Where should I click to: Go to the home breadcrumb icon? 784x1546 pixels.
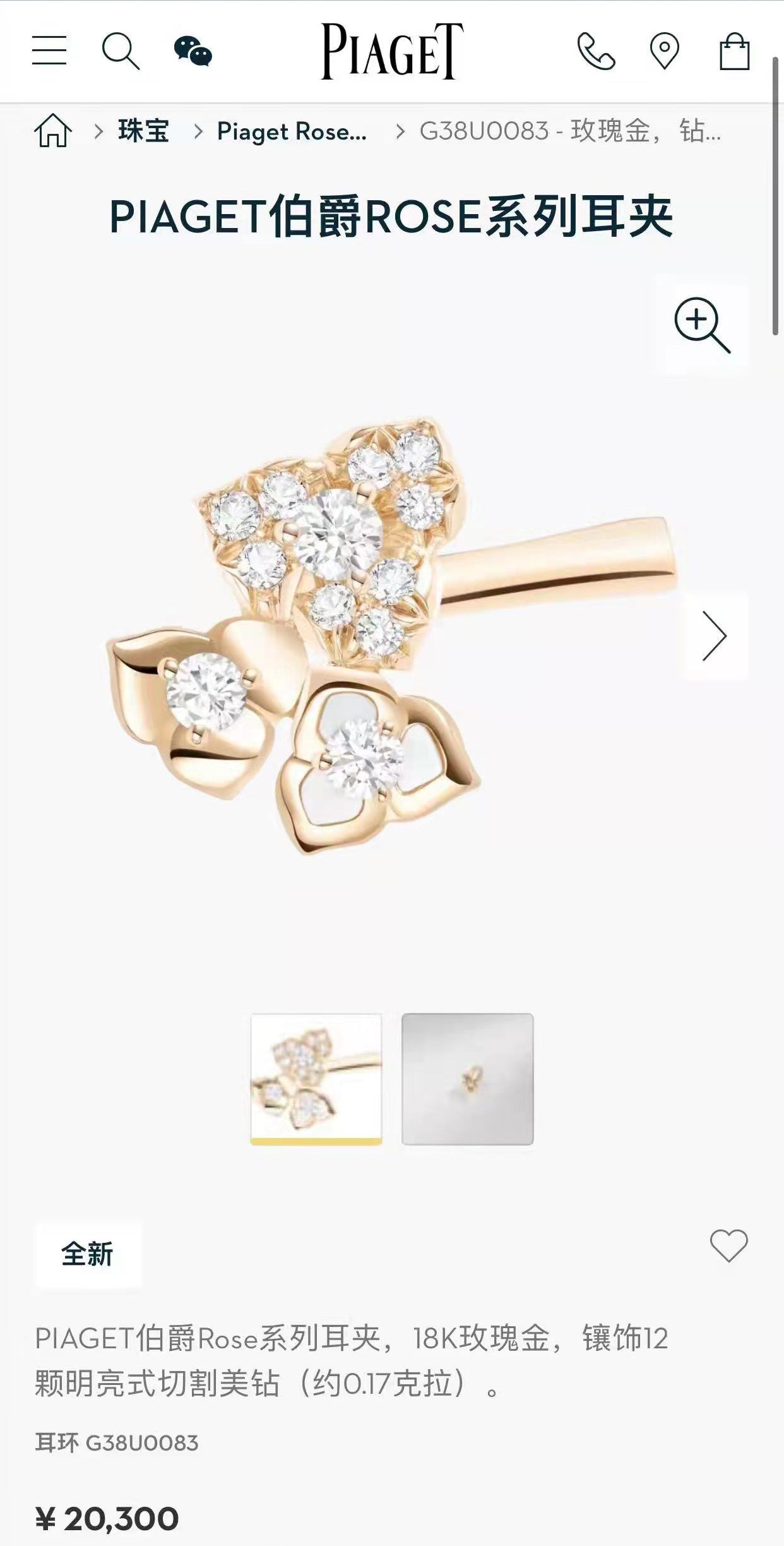point(53,131)
